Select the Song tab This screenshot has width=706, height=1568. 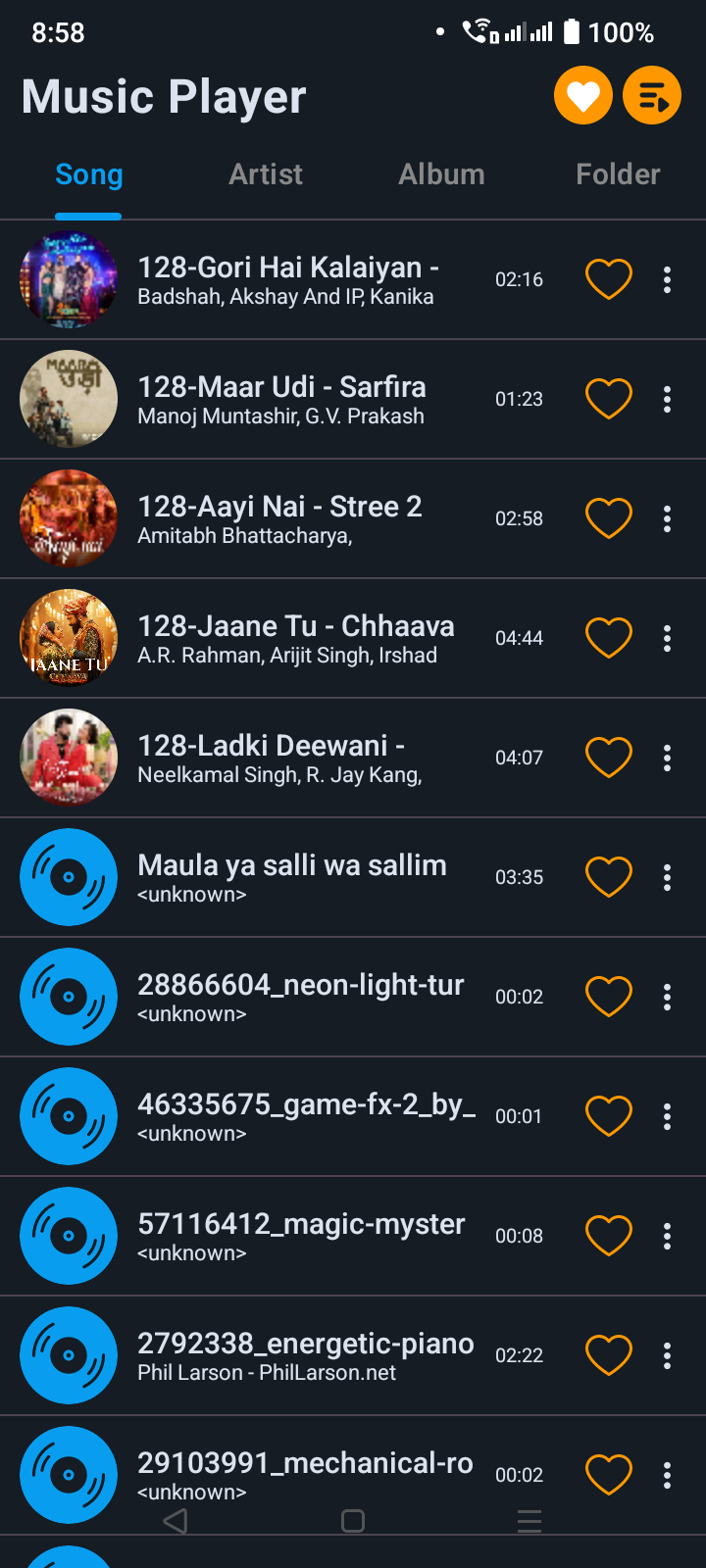[88, 174]
